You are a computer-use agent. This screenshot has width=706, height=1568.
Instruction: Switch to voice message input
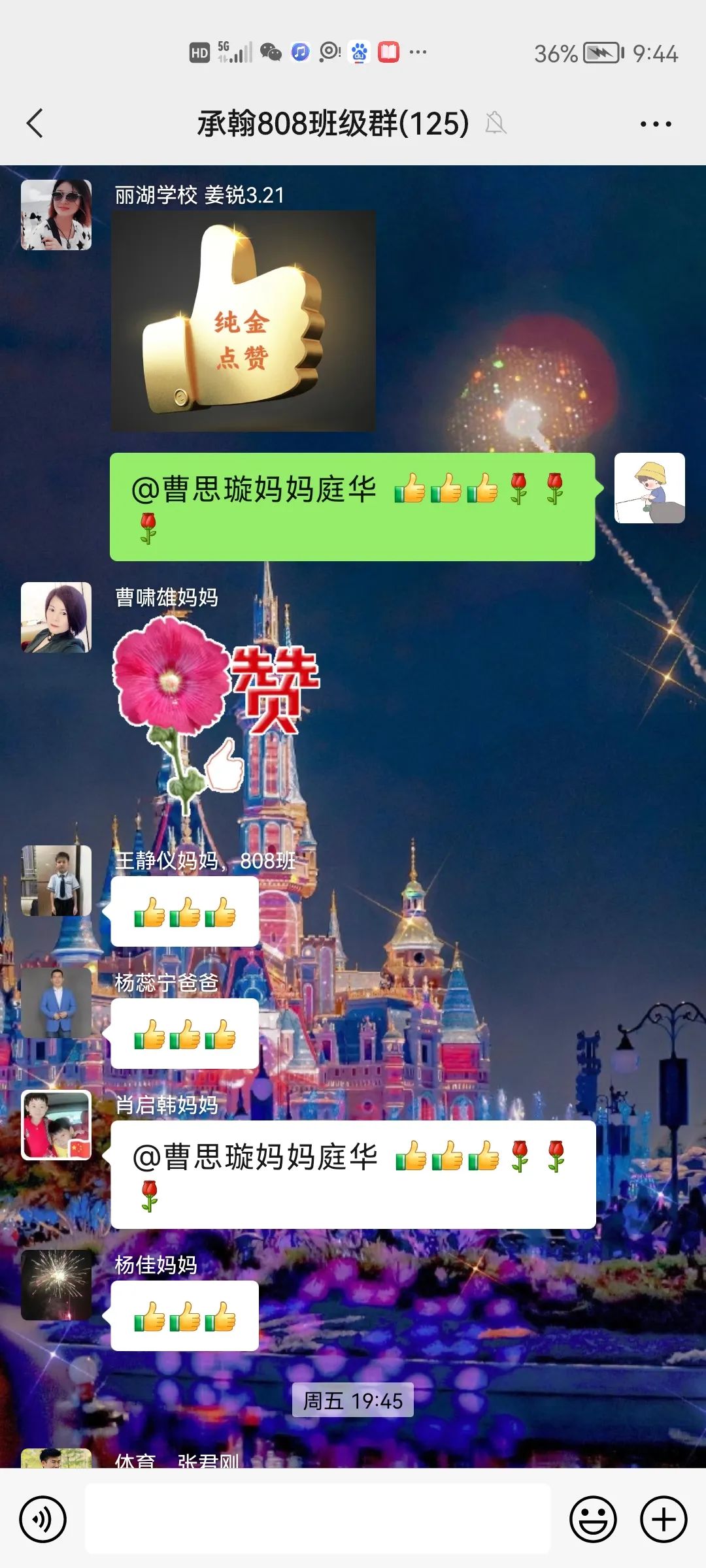[x=43, y=1519]
